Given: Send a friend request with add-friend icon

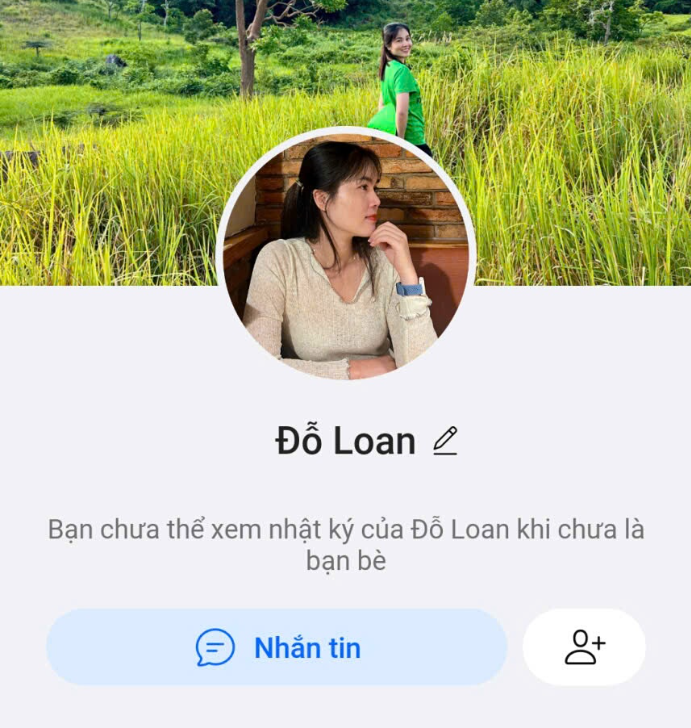Looking at the screenshot, I should click(x=584, y=647).
